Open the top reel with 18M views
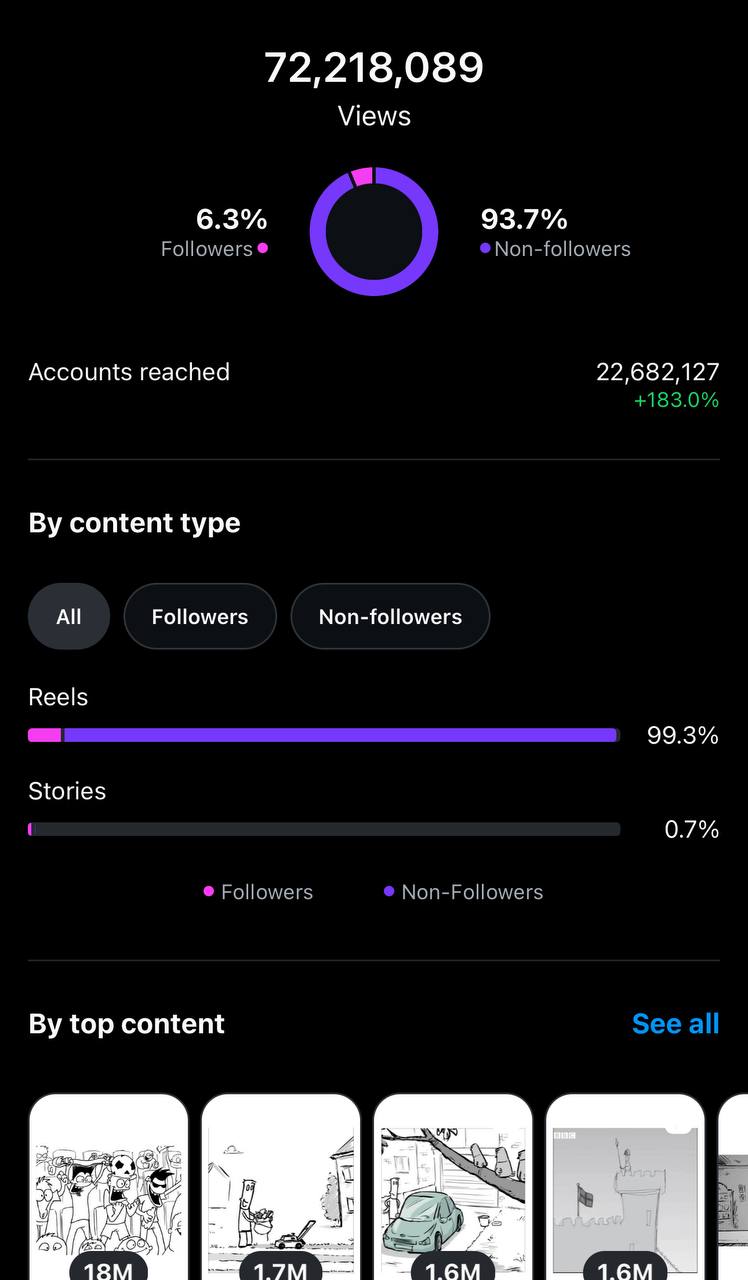The image size is (748, 1280). 109,1187
